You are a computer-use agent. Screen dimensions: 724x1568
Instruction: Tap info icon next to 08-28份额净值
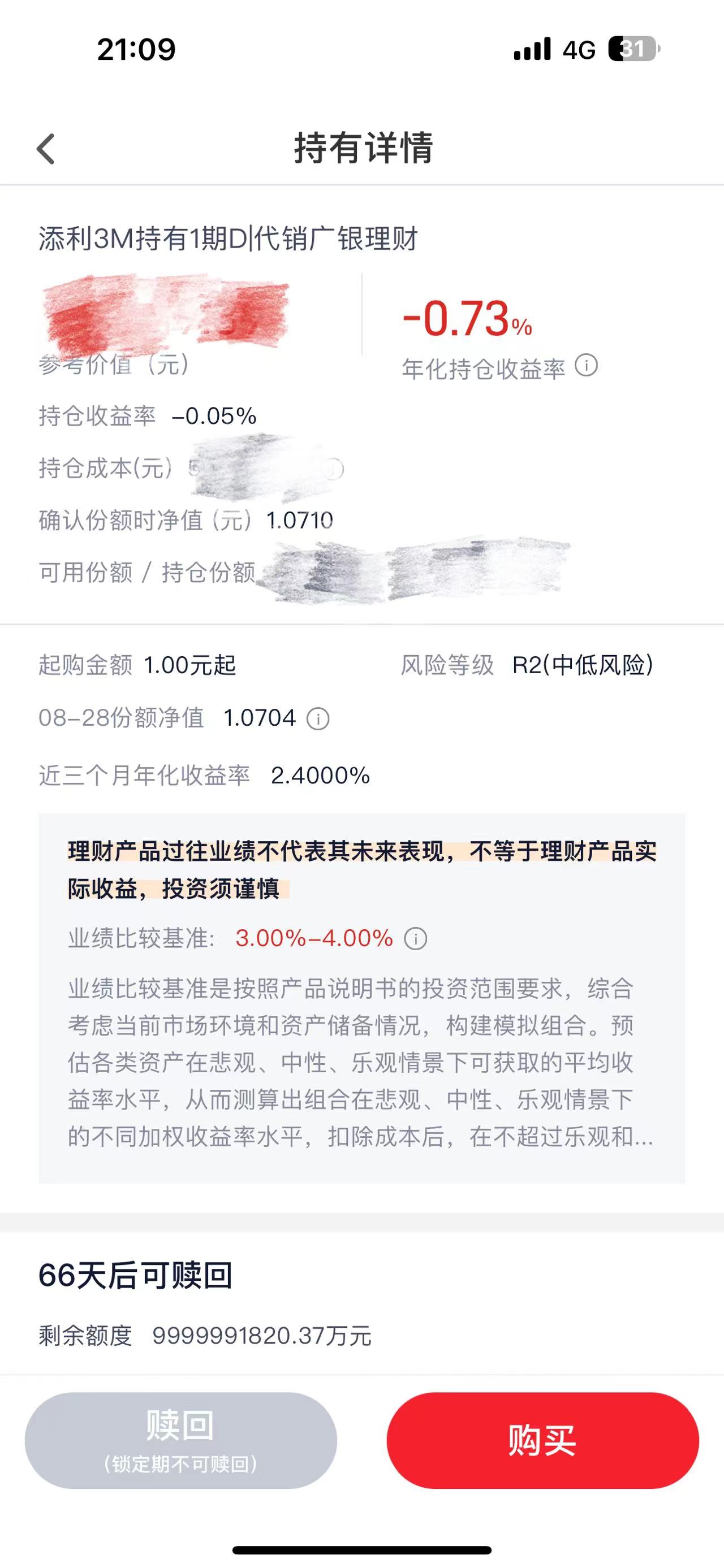318,719
